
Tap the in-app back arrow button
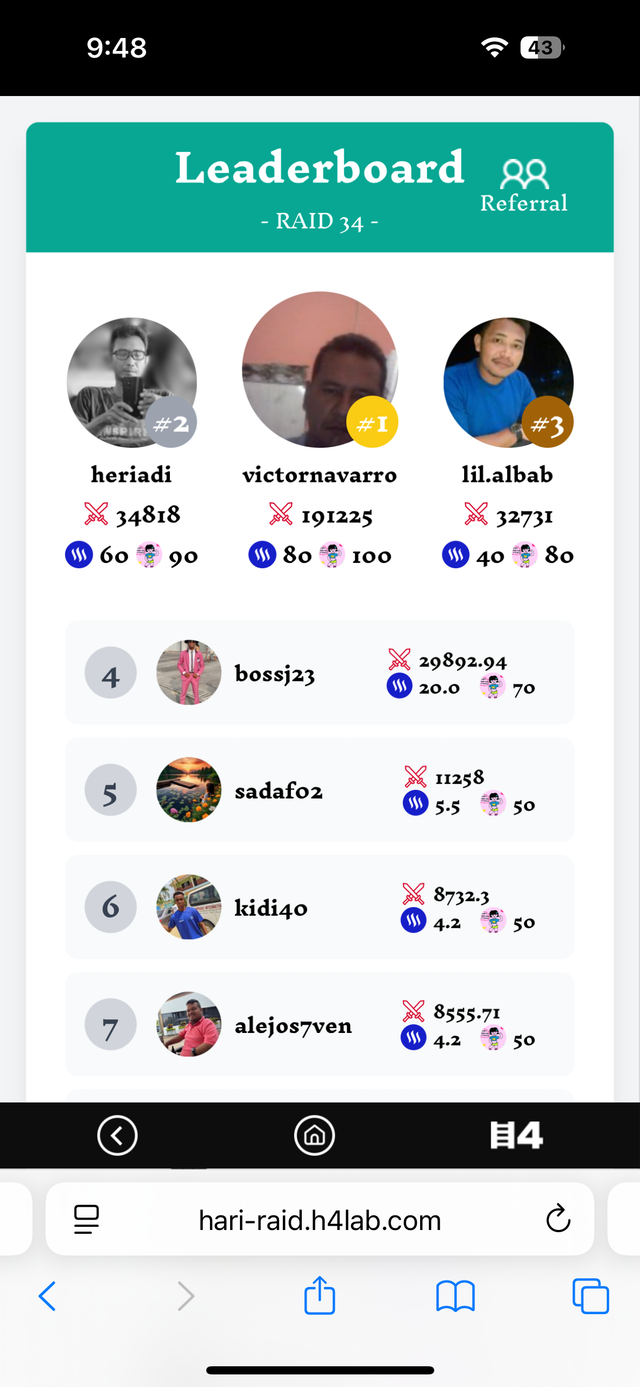(x=117, y=1135)
